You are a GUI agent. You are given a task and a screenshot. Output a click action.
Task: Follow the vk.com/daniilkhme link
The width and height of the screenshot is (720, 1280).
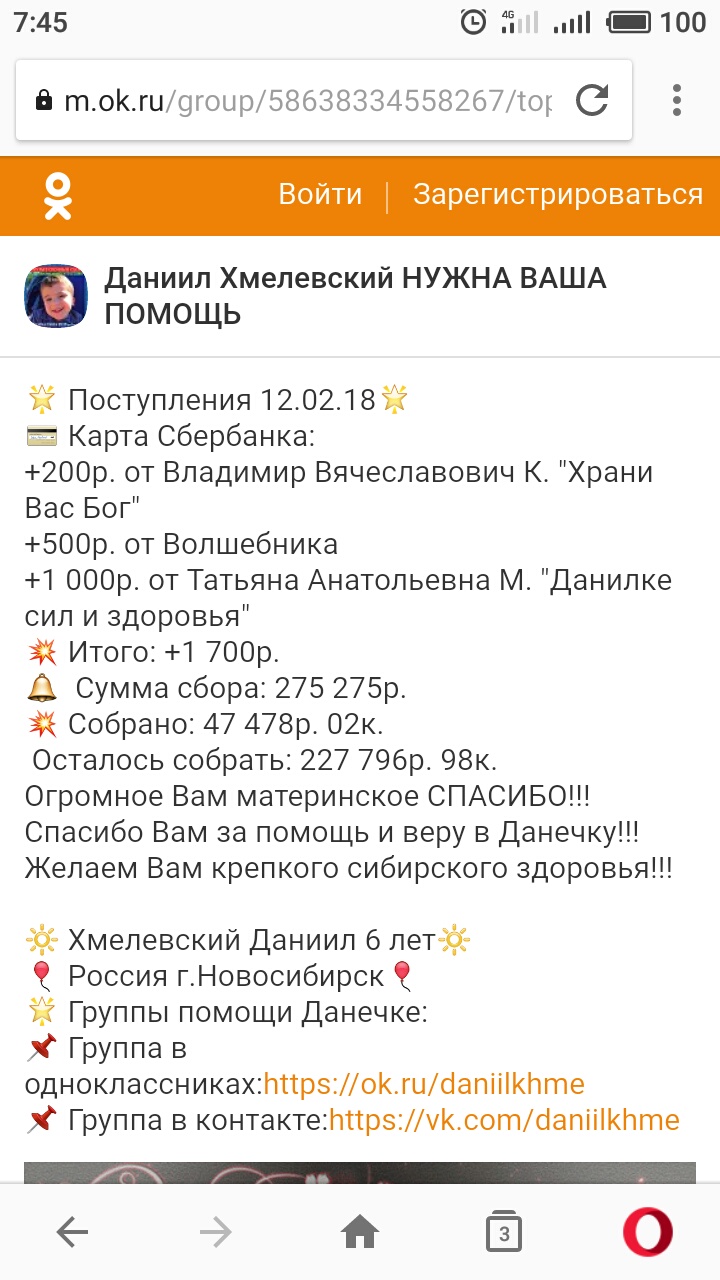click(x=504, y=1120)
